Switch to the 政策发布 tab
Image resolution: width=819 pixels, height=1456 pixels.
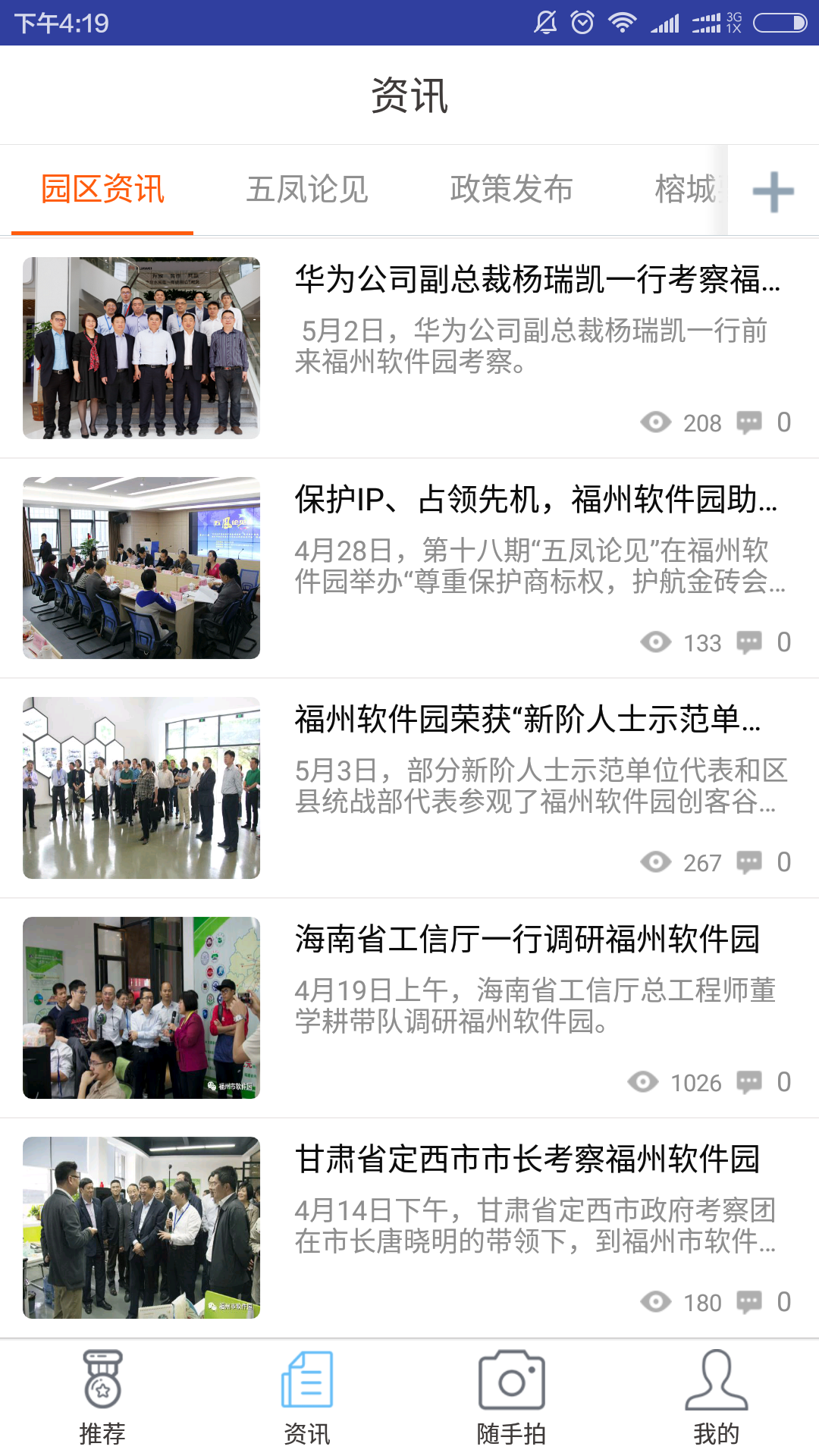[x=511, y=190]
